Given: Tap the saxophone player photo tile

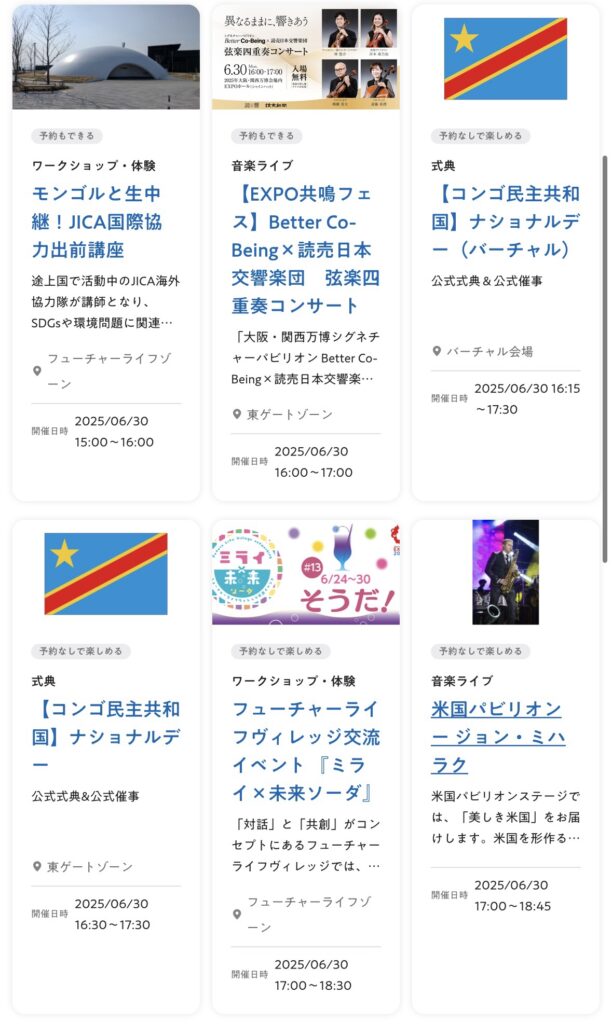Looking at the screenshot, I should pos(505,572).
